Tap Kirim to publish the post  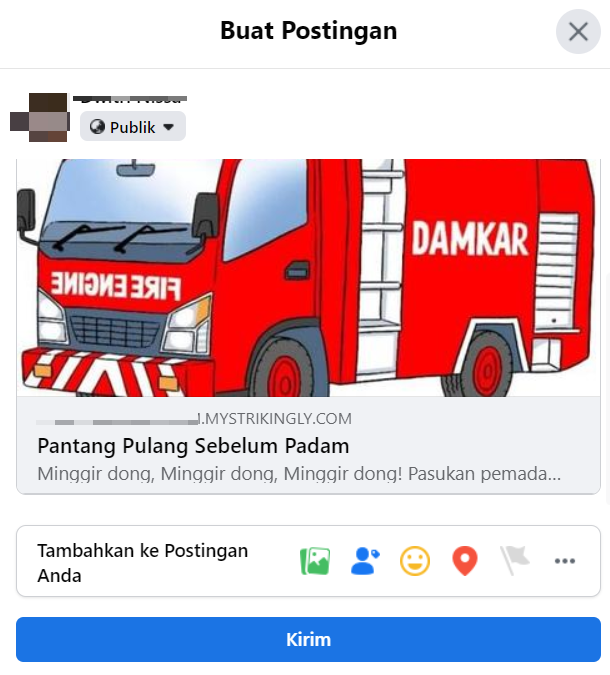(308, 639)
